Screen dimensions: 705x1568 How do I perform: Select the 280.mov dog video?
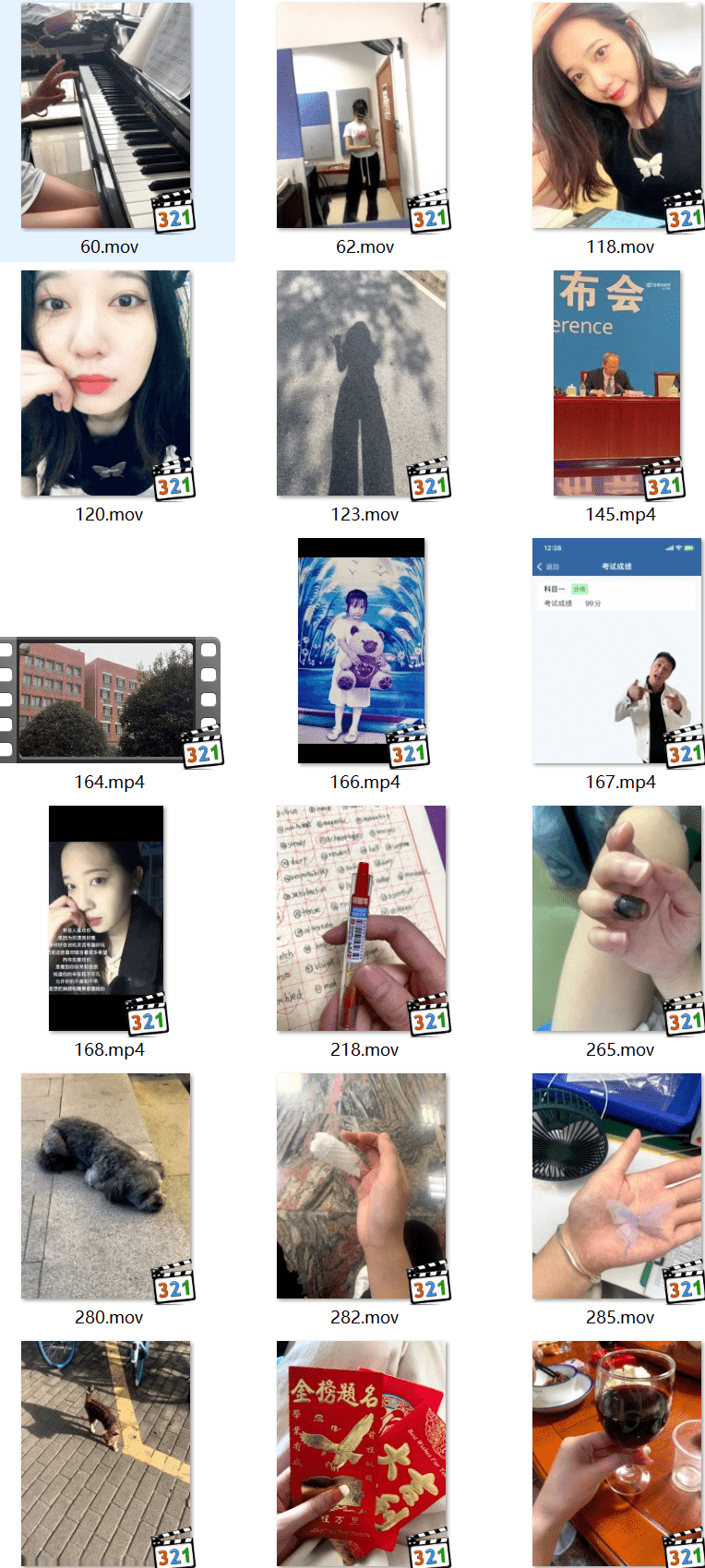[x=106, y=1186]
